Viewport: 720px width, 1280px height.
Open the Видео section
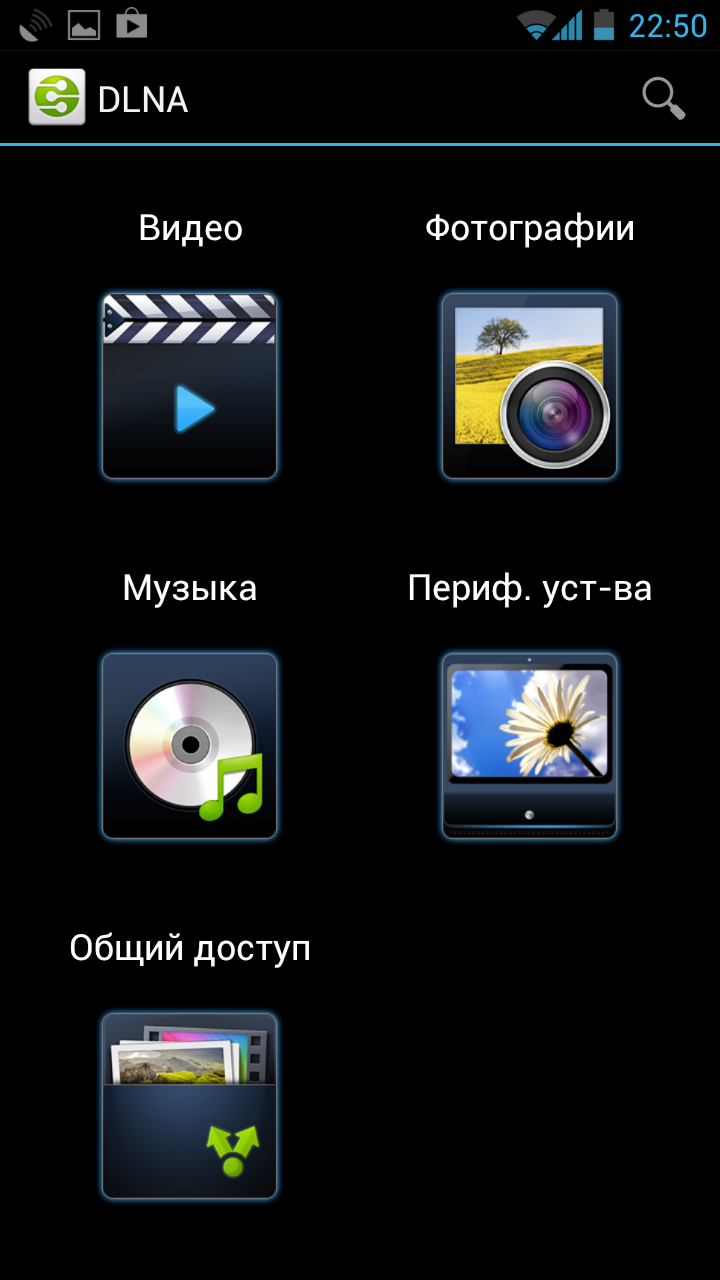point(190,386)
